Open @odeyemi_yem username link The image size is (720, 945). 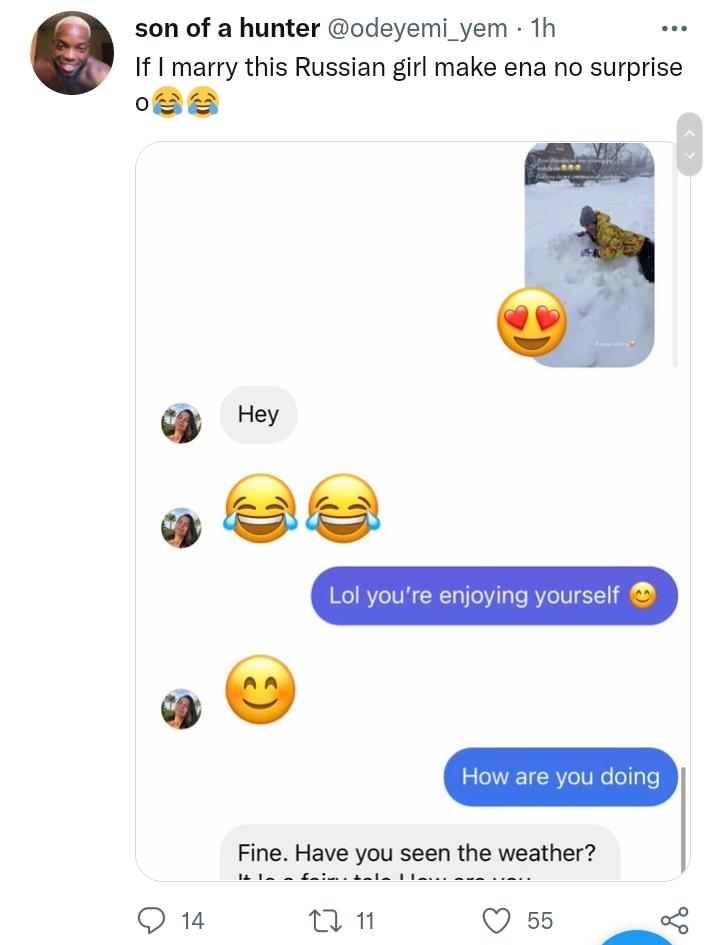coord(417,29)
